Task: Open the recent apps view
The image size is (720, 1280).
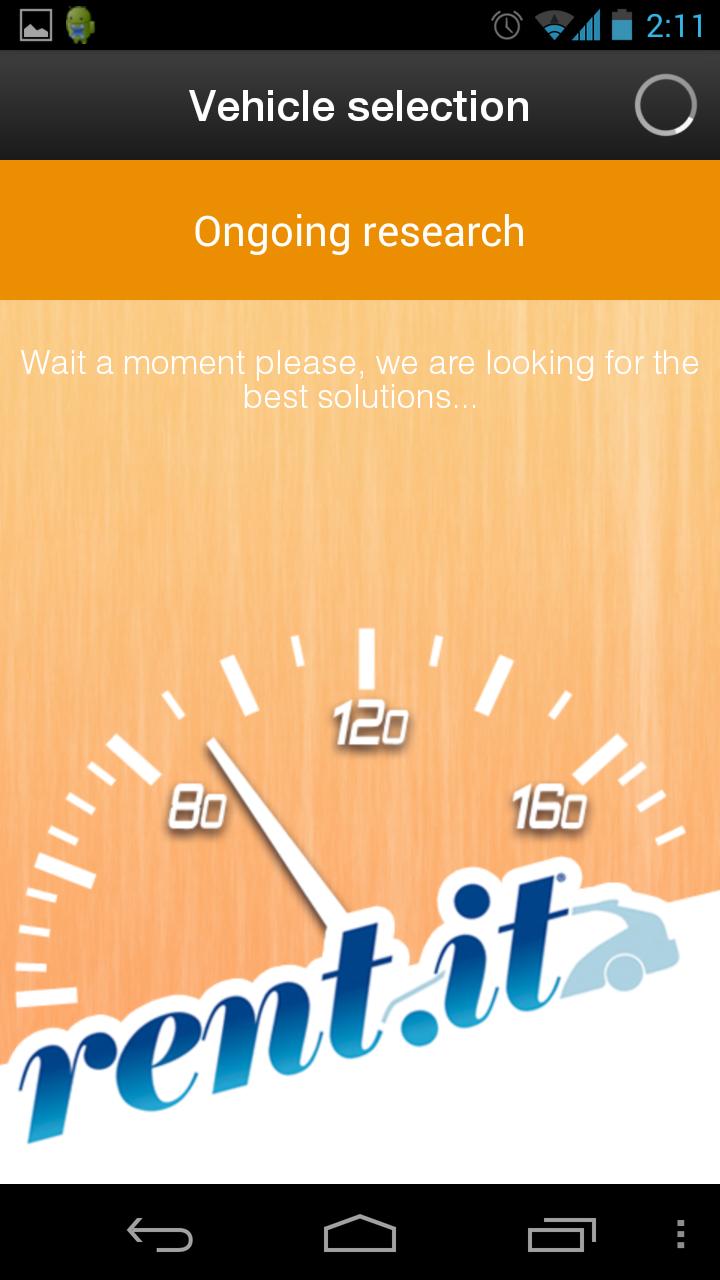Action: click(561, 1235)
